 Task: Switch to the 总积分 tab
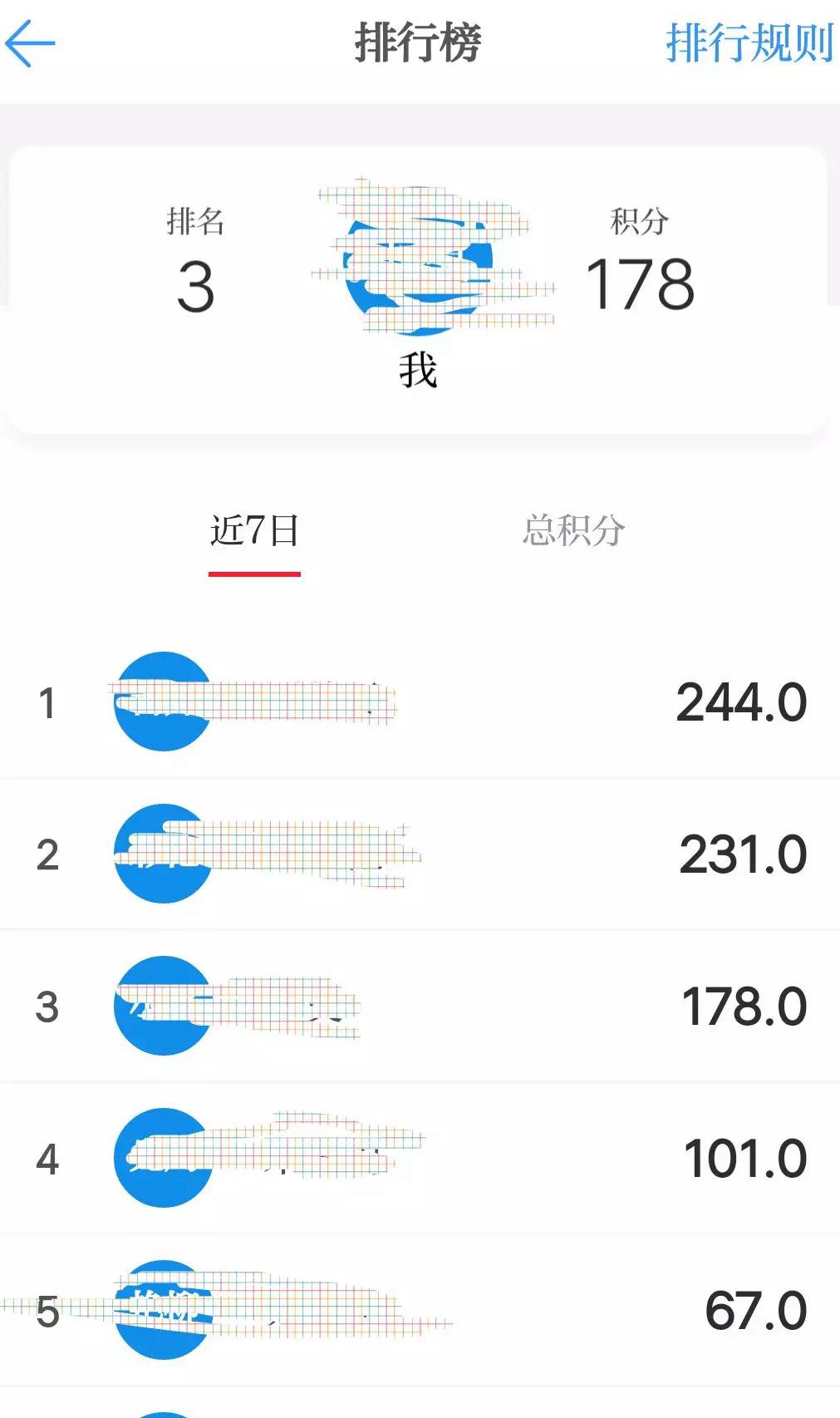point(573,530)
